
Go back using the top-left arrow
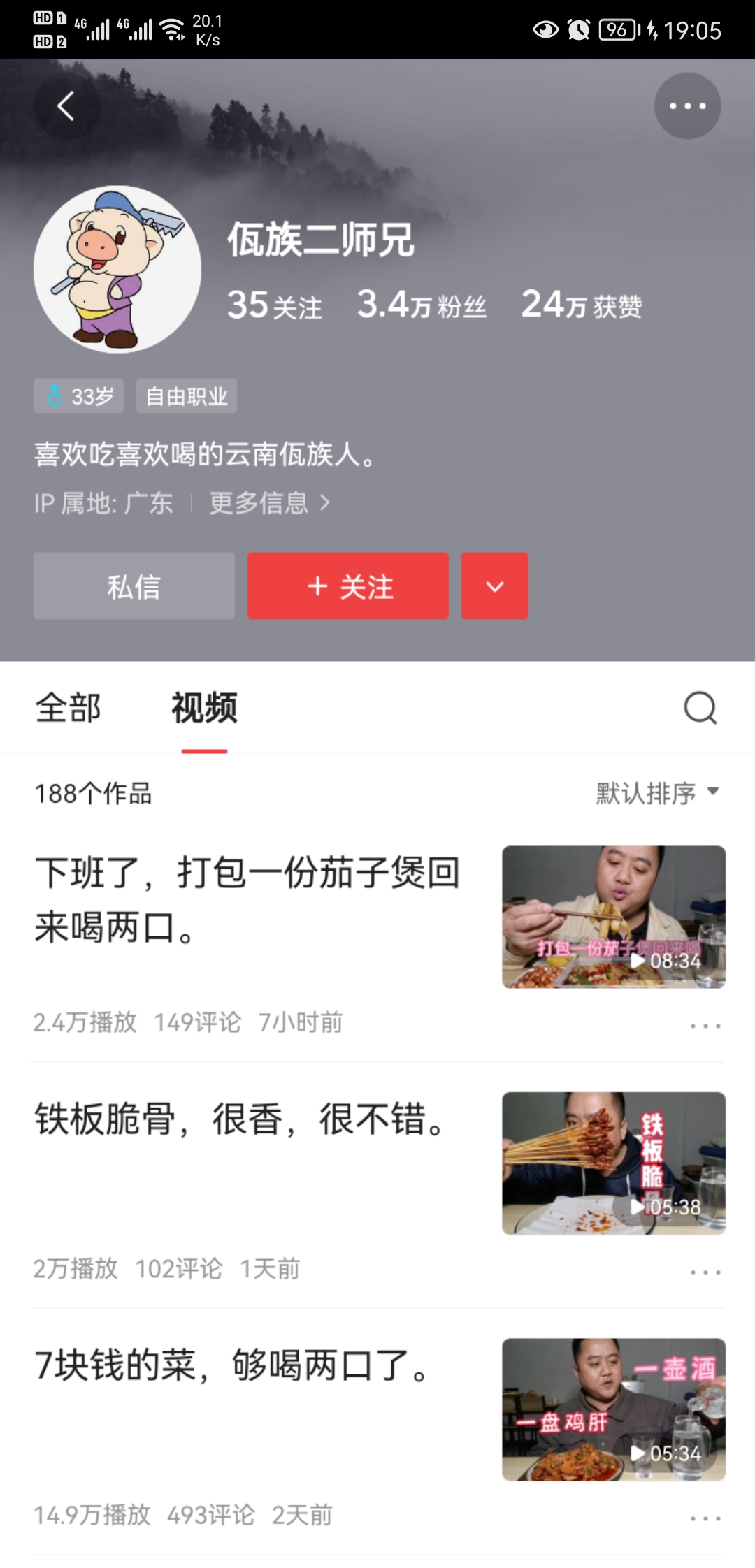[x=66, y=106]
